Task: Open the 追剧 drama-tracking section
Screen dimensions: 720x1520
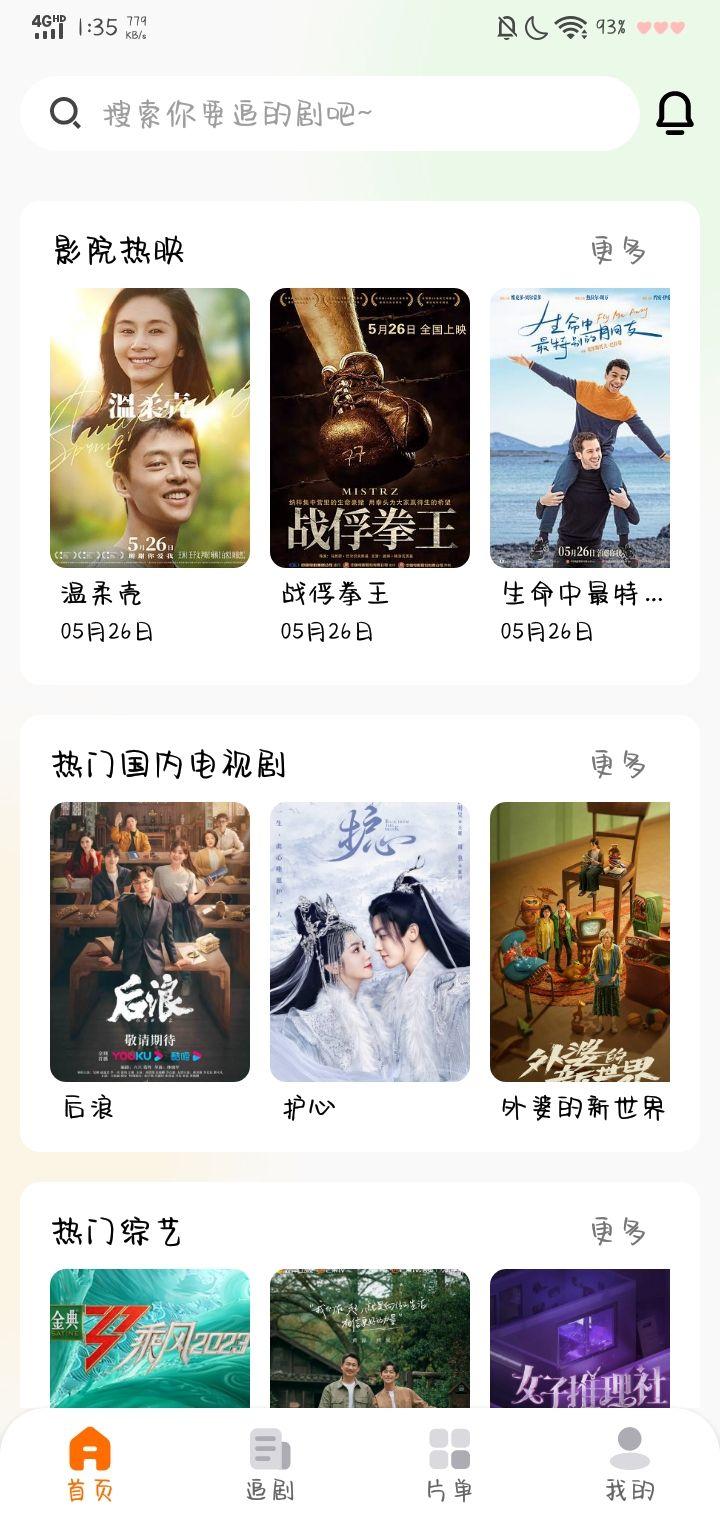Action: coord(268,1462)
